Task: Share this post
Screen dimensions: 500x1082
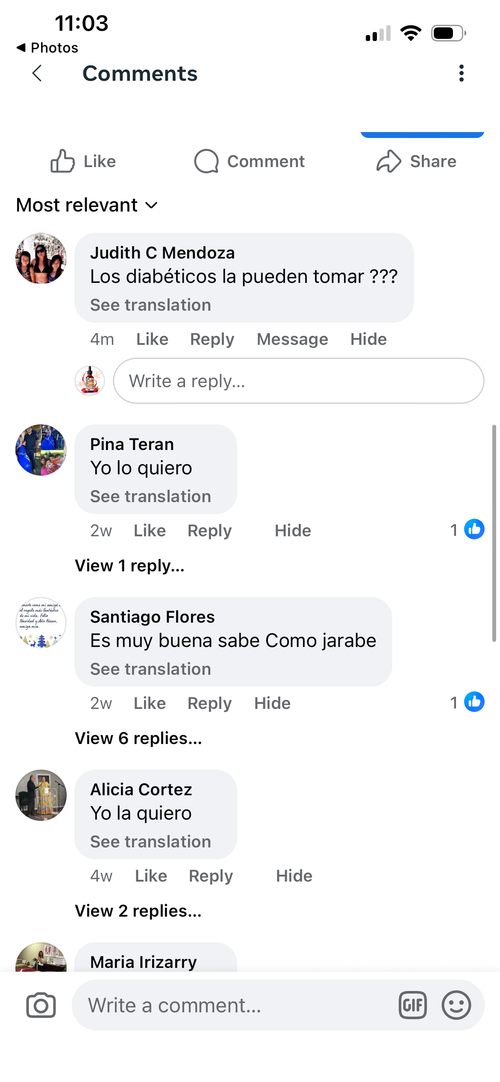Action: [416, 161]
